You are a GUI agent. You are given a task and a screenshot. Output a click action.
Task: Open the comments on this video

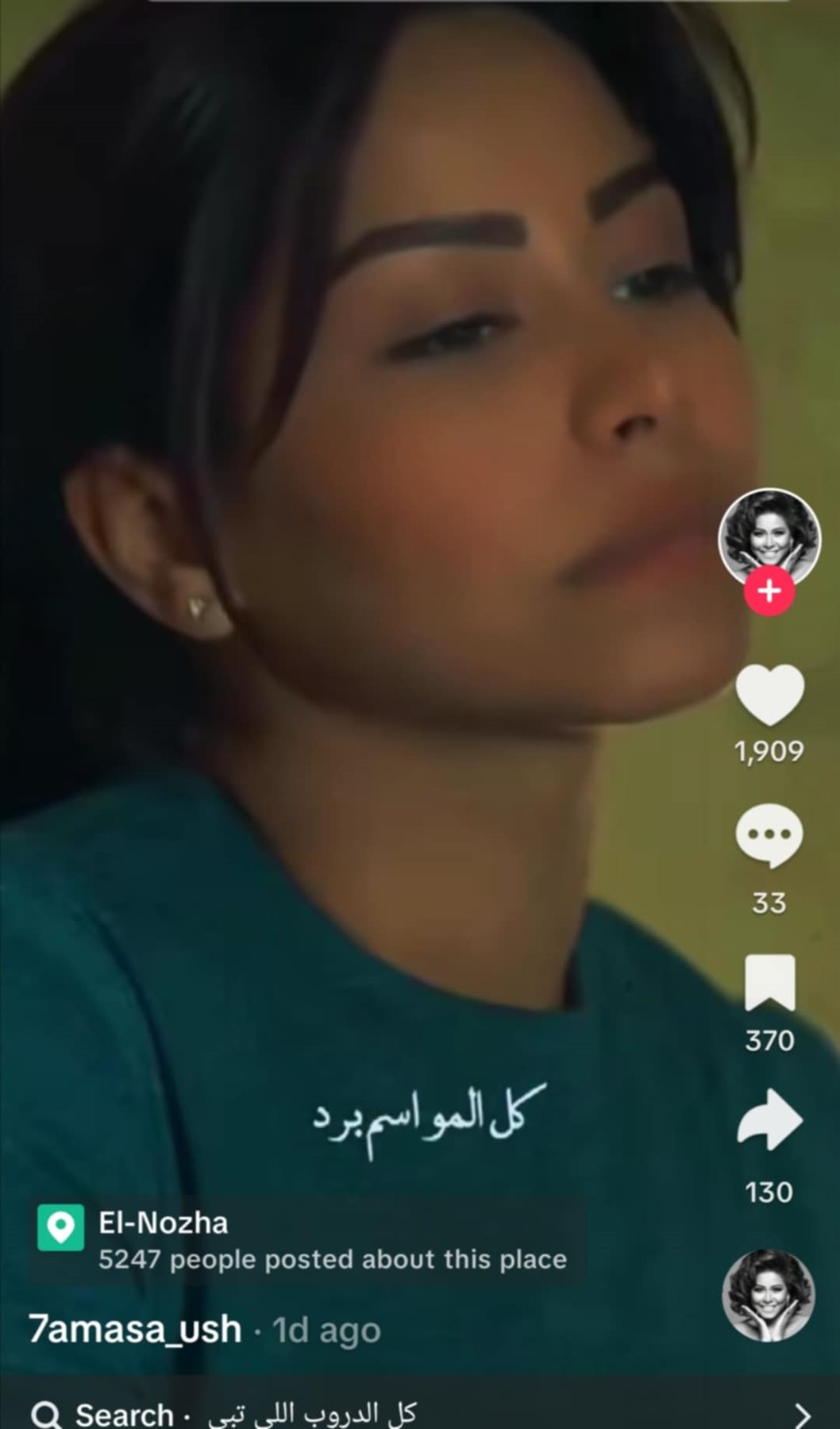[769, 836]
